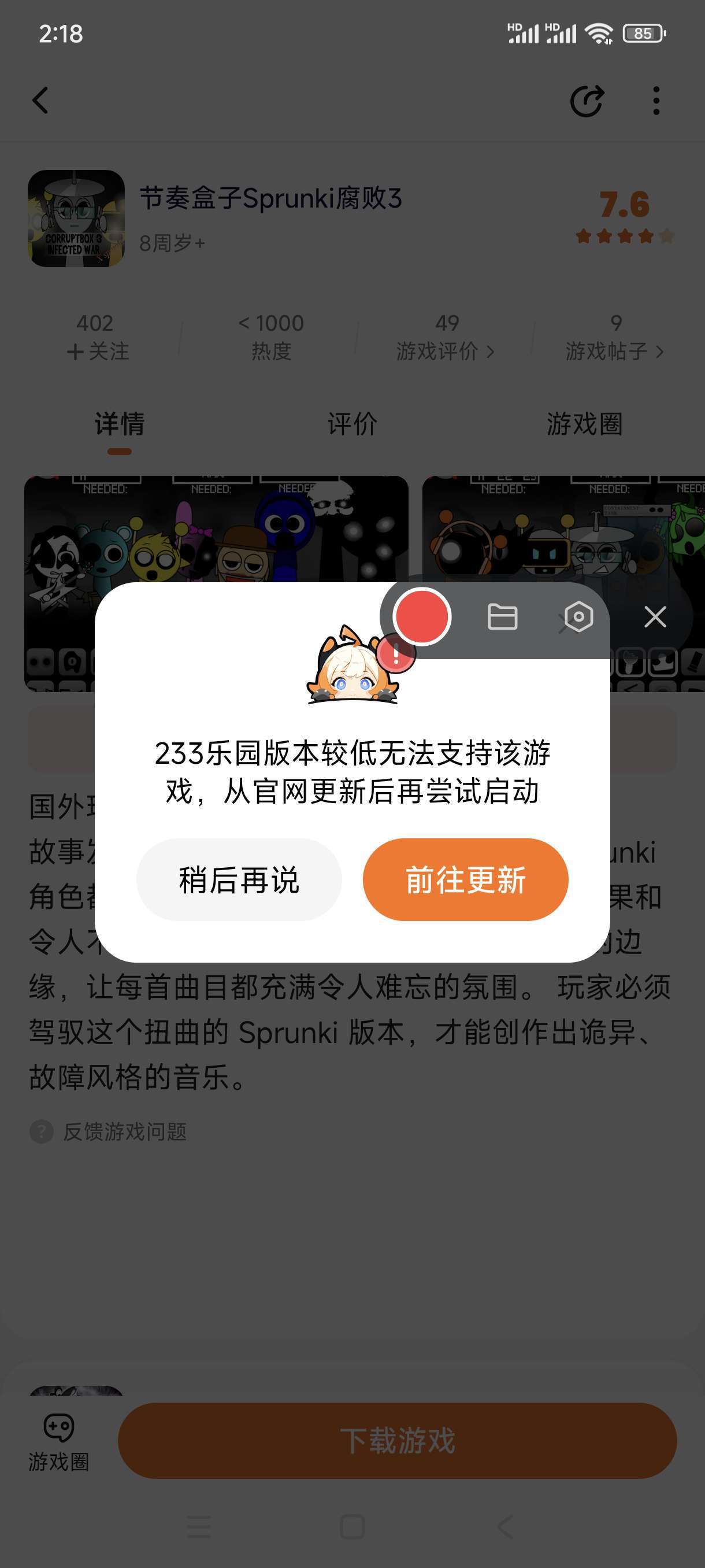This screenshot has width=705, height=1568.
Task: Follow the game via +关注
Action: 97,351
